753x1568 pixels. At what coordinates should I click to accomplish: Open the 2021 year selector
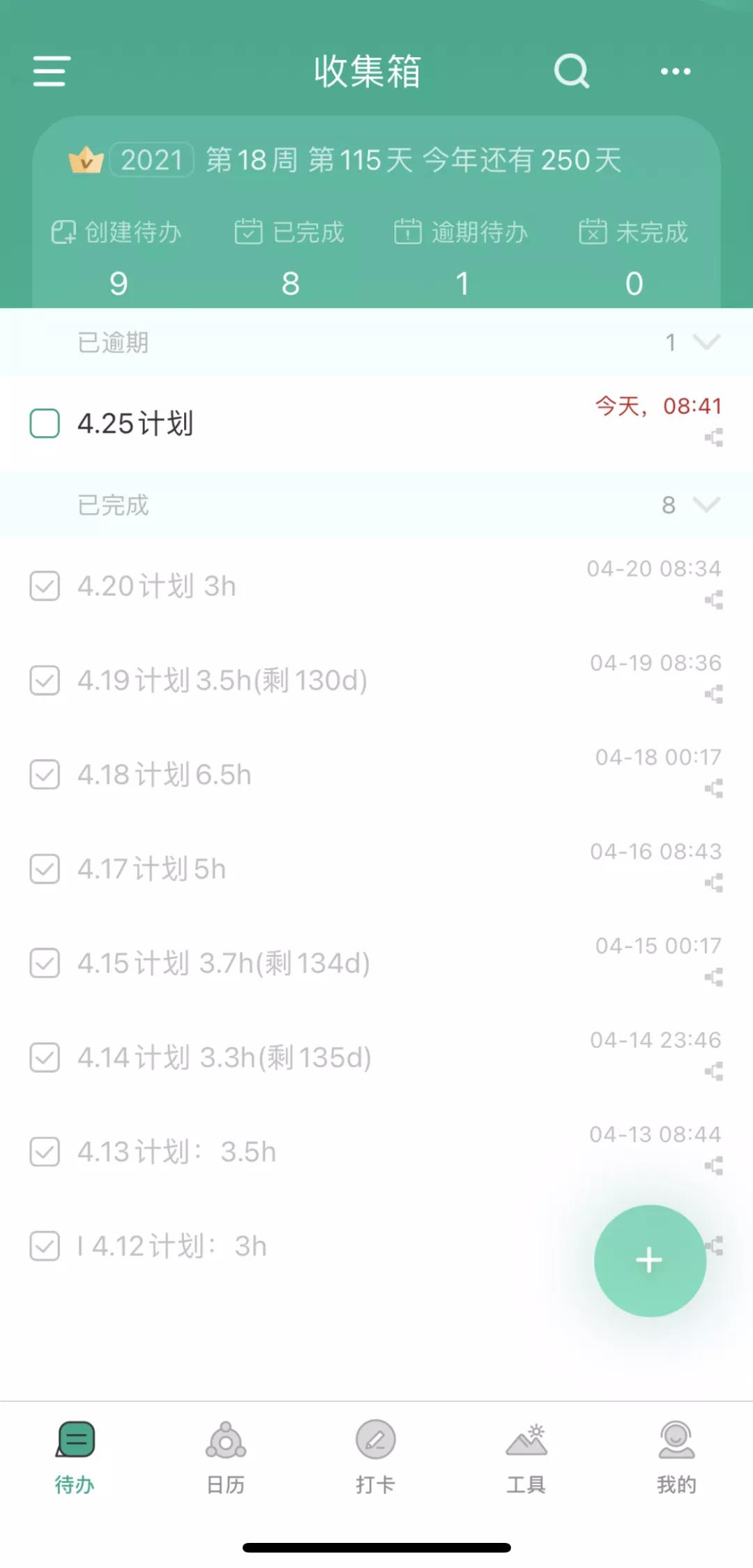pos(153,160)
